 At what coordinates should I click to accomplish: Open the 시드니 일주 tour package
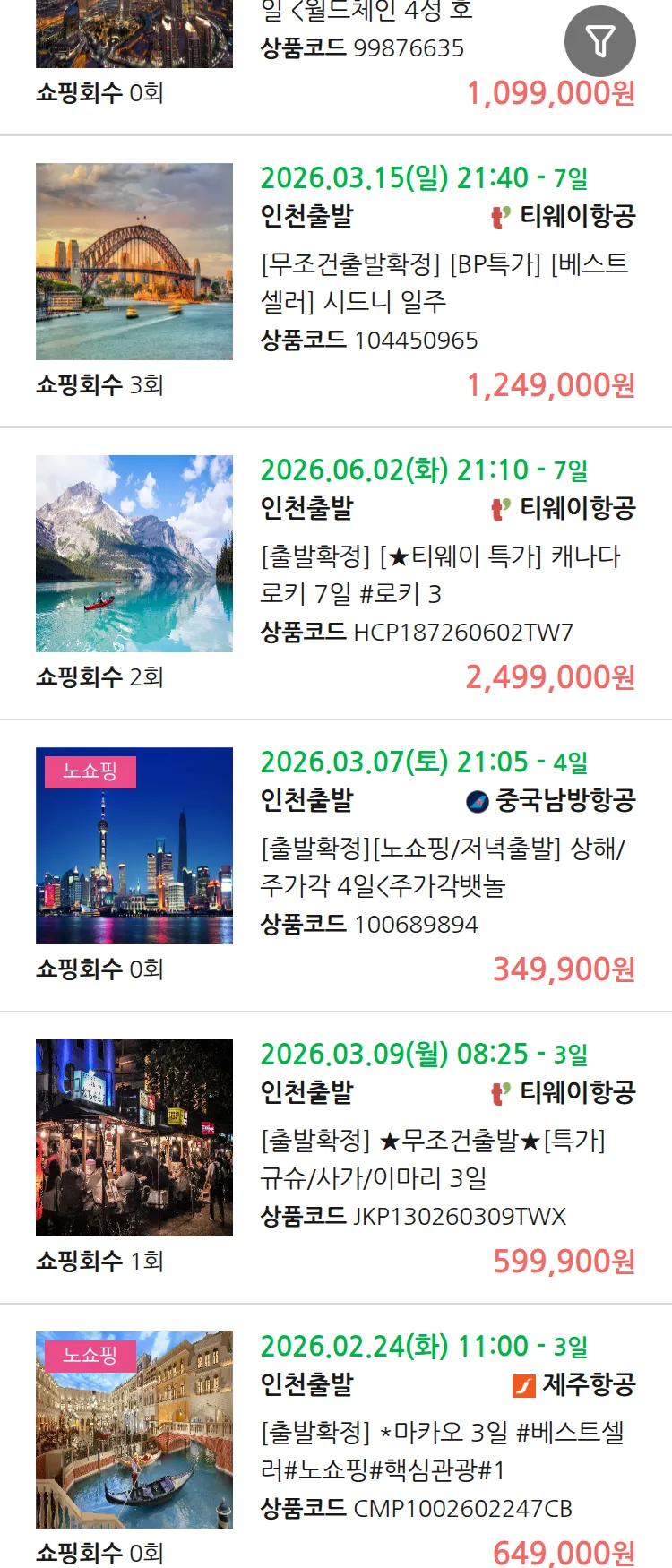(444, 282)
